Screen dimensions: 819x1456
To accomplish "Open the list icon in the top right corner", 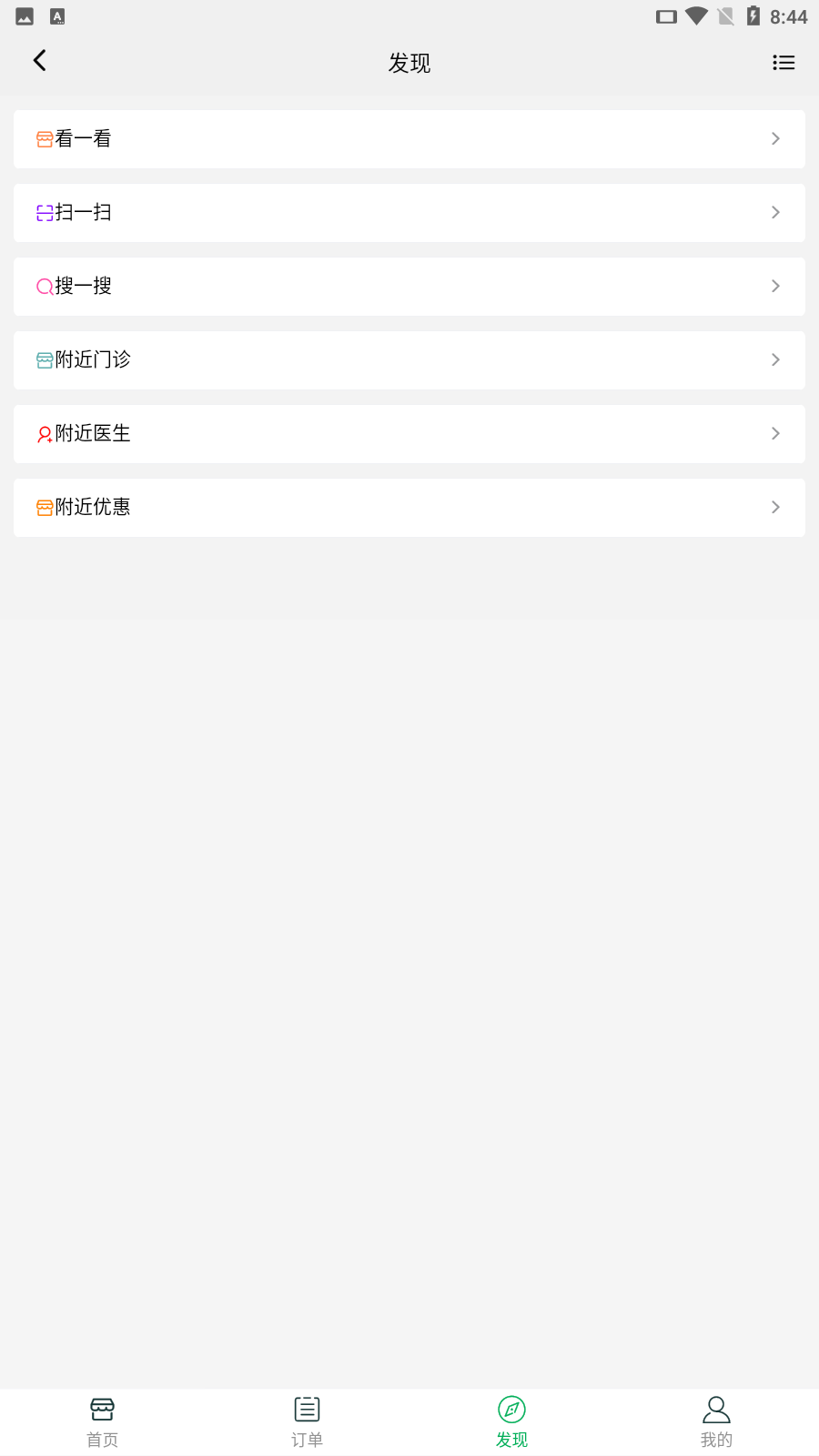I will 784,62.
